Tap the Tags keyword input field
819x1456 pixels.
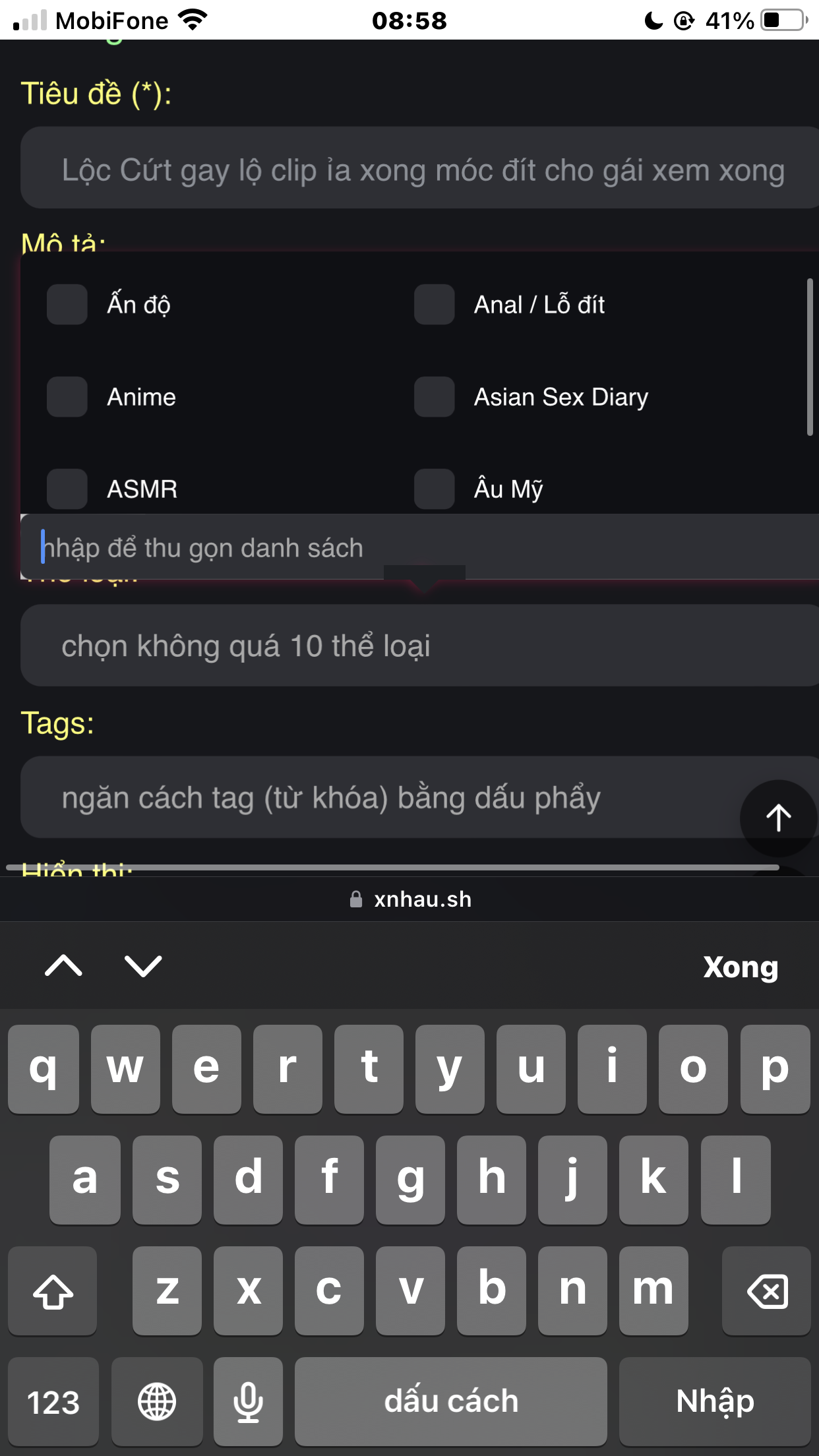pos(376,797)
